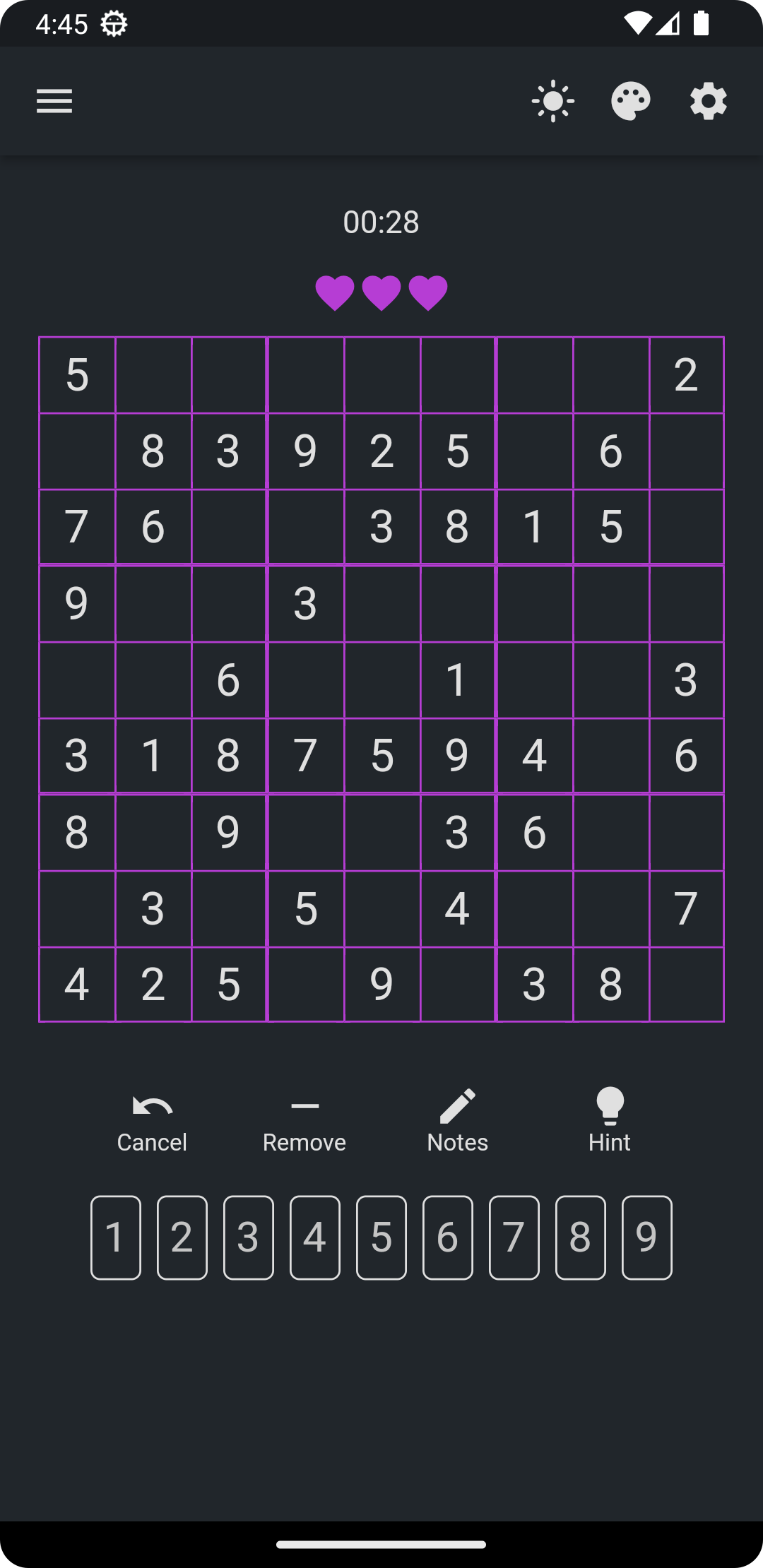Image resolution: width=763 pixels, height=1568 pixels.
Task: Open the settings gear
Action: [708, 101]
